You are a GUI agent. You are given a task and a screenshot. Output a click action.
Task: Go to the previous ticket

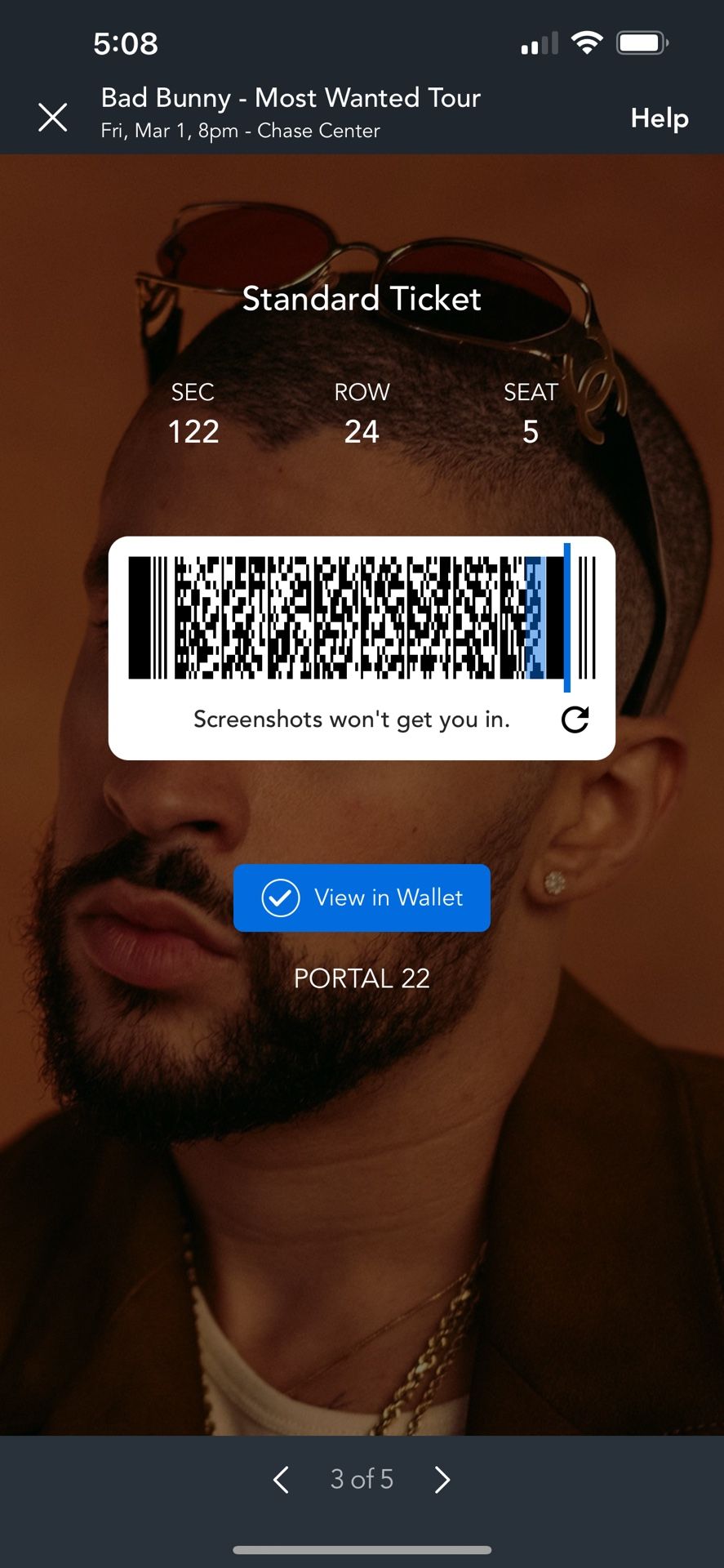tap(282, 1479)
